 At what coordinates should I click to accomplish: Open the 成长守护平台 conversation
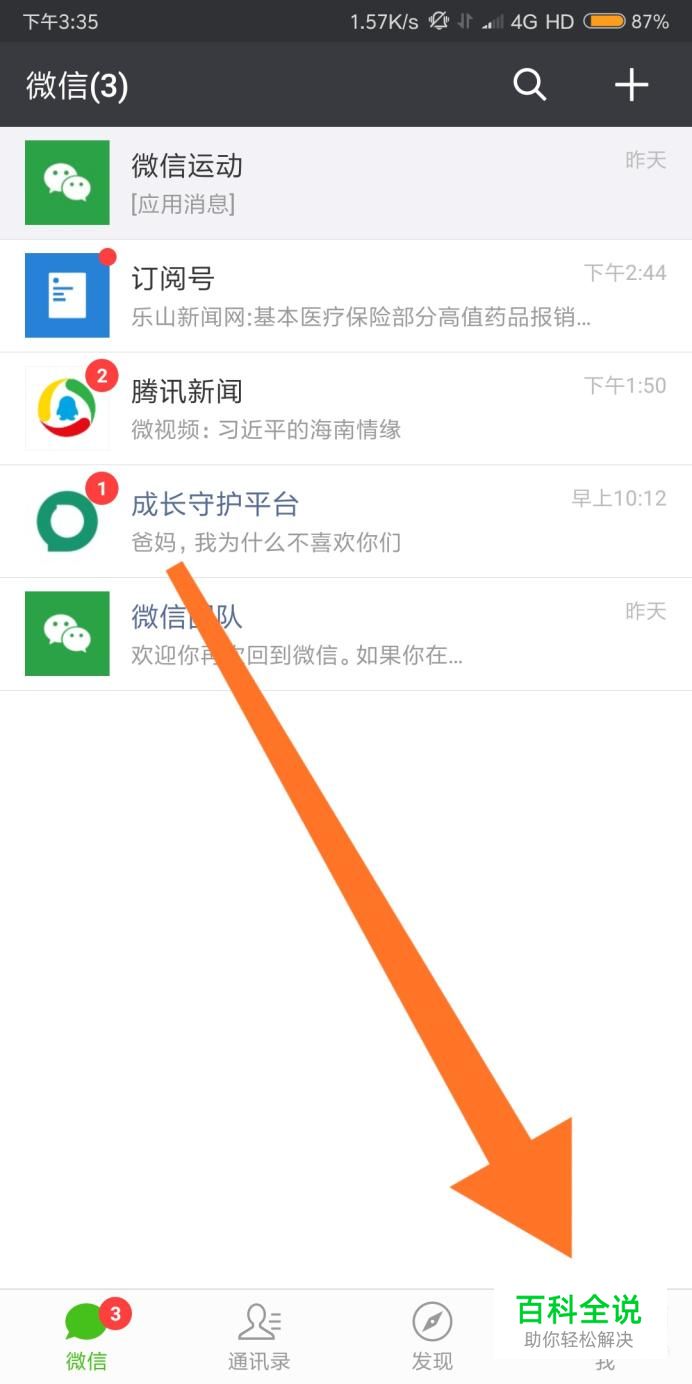click(346, 521)
